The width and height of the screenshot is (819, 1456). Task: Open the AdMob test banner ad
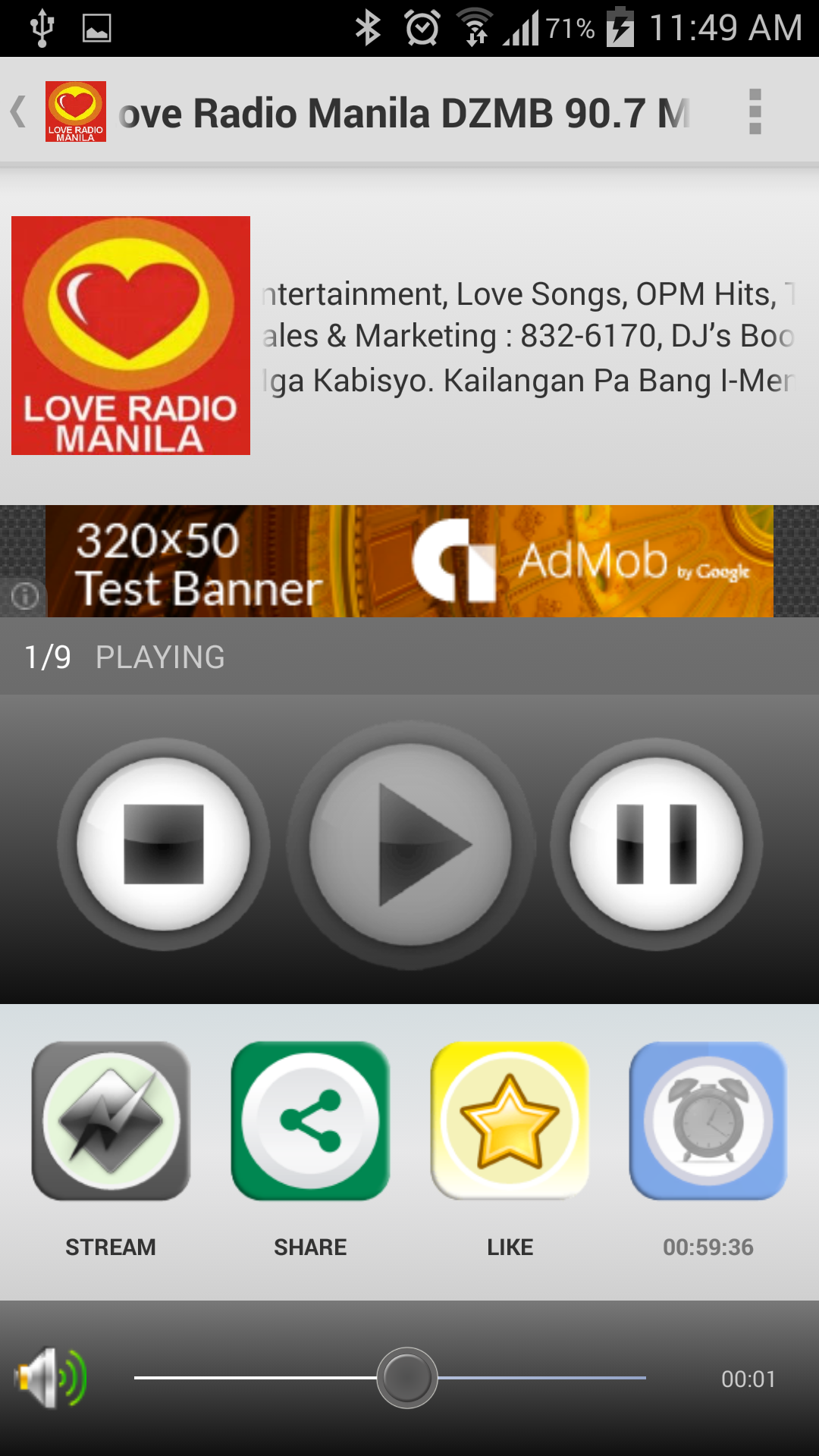coord(409,561)
